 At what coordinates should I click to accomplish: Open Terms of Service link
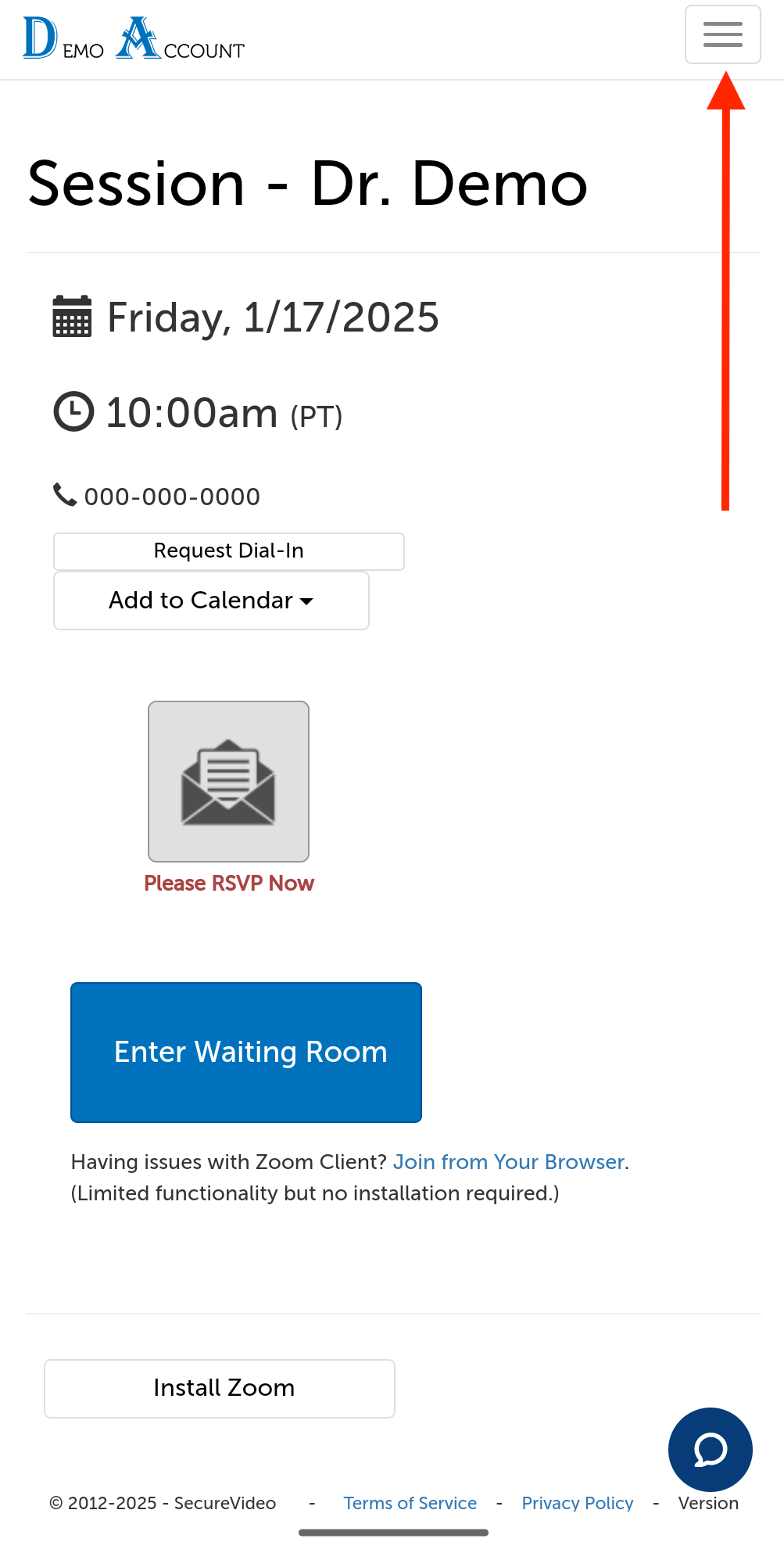[x=410, y=1503]
